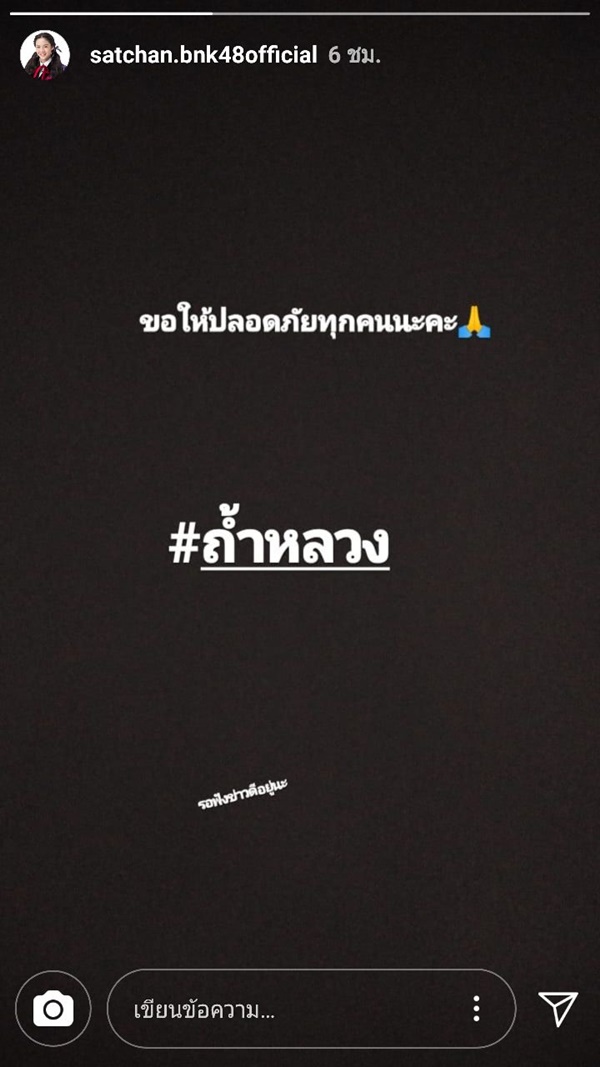Open satchan.bnk48official profile picture
Screen dimensions: 600x1067
pos(45,55)
